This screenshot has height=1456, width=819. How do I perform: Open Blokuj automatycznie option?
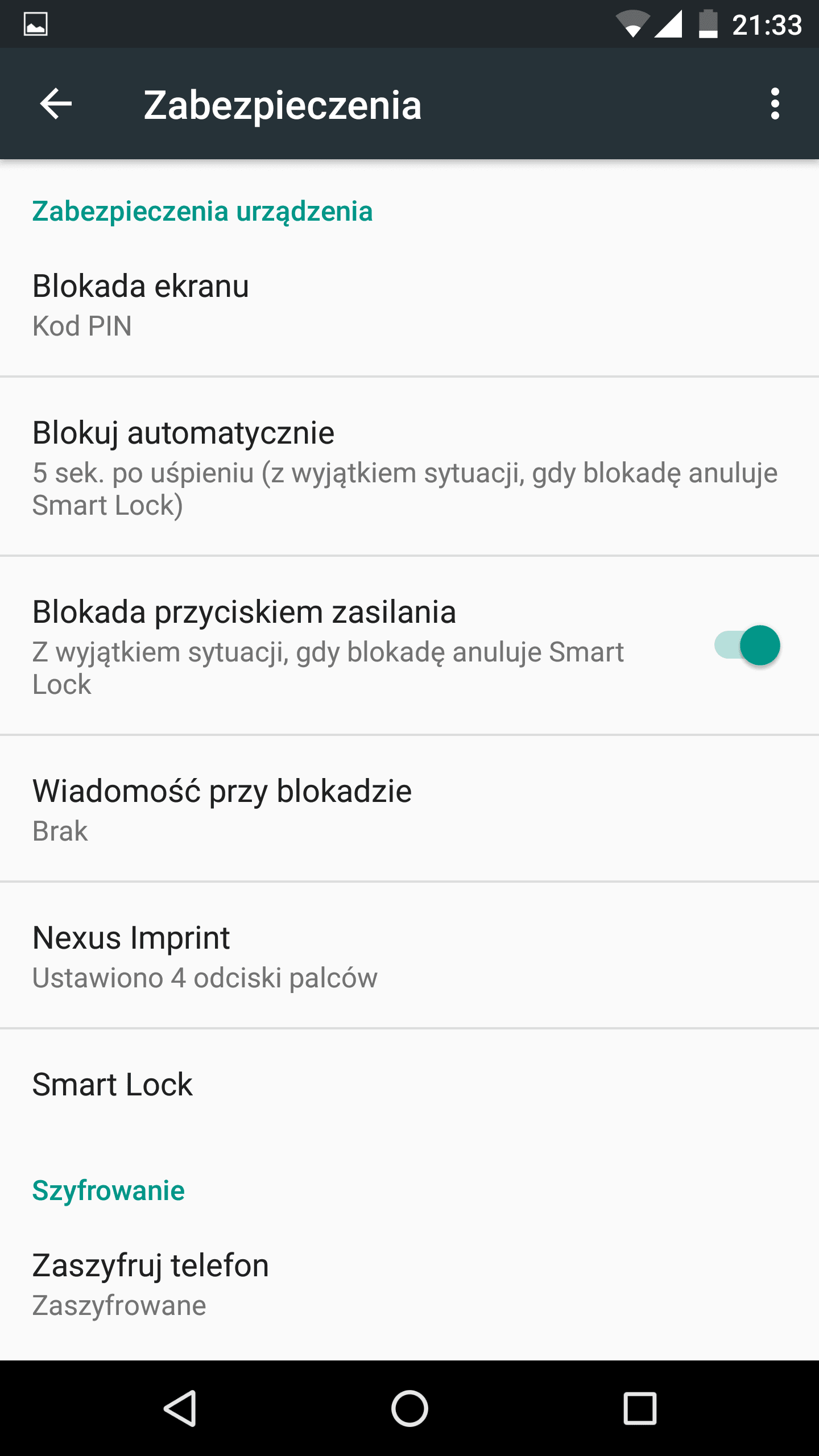click(x=409, y=466)
